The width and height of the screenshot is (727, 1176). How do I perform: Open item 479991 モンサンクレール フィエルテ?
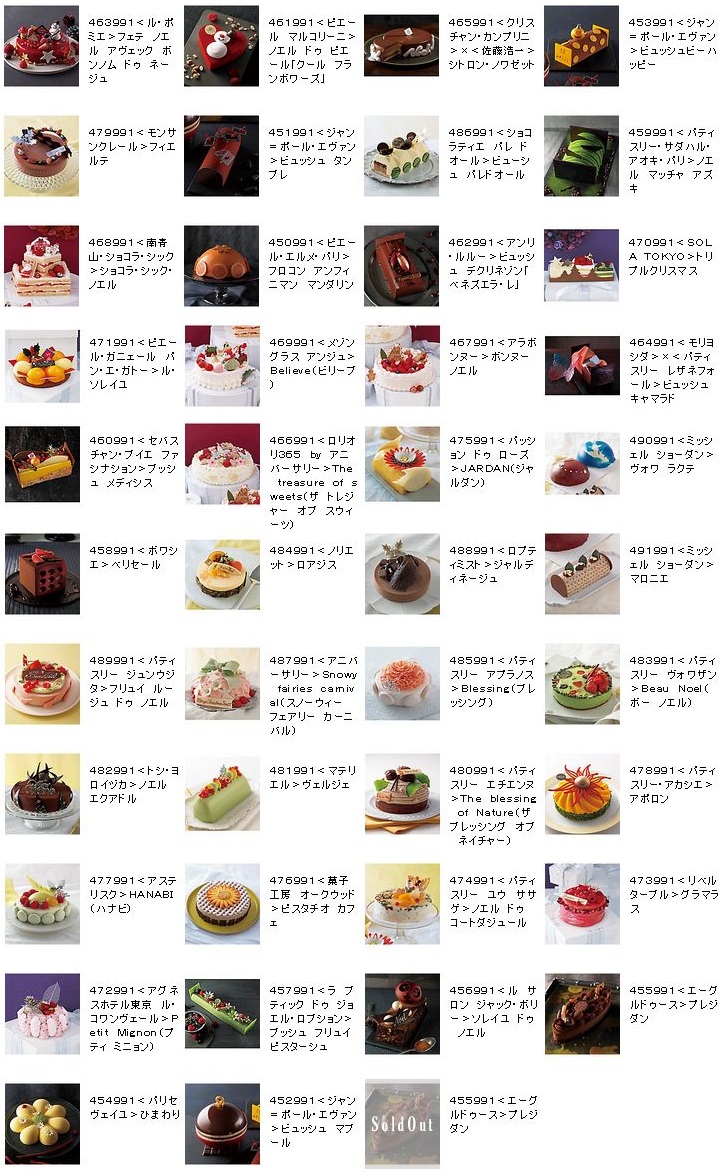coord(42,155)
